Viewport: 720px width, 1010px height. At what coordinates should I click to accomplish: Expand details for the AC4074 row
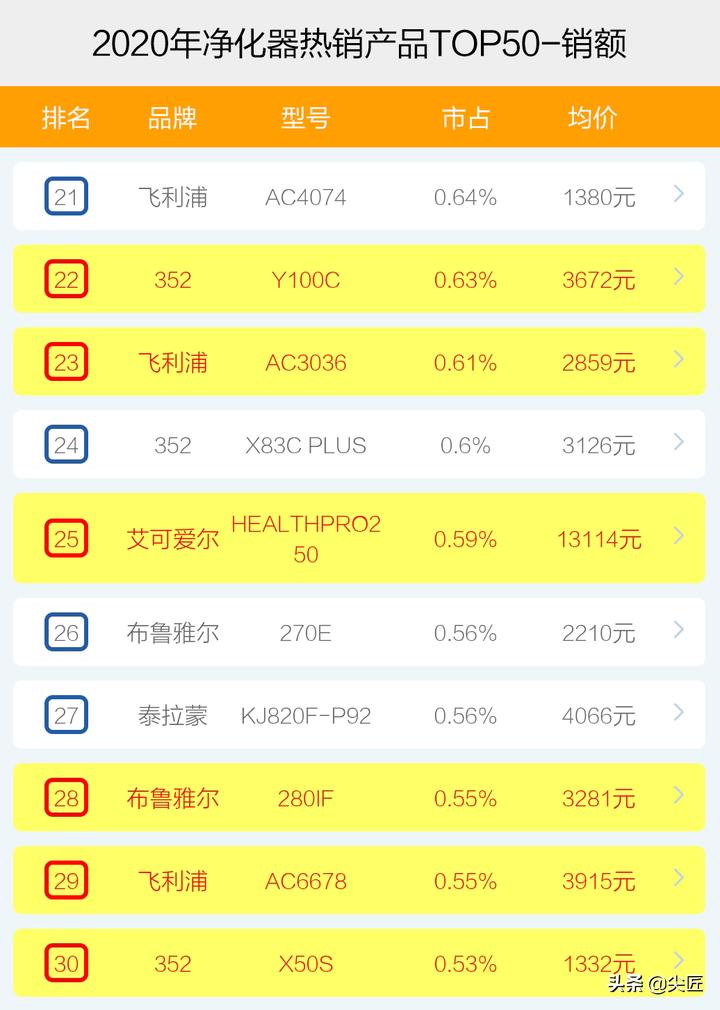click(x=676, y=197)
